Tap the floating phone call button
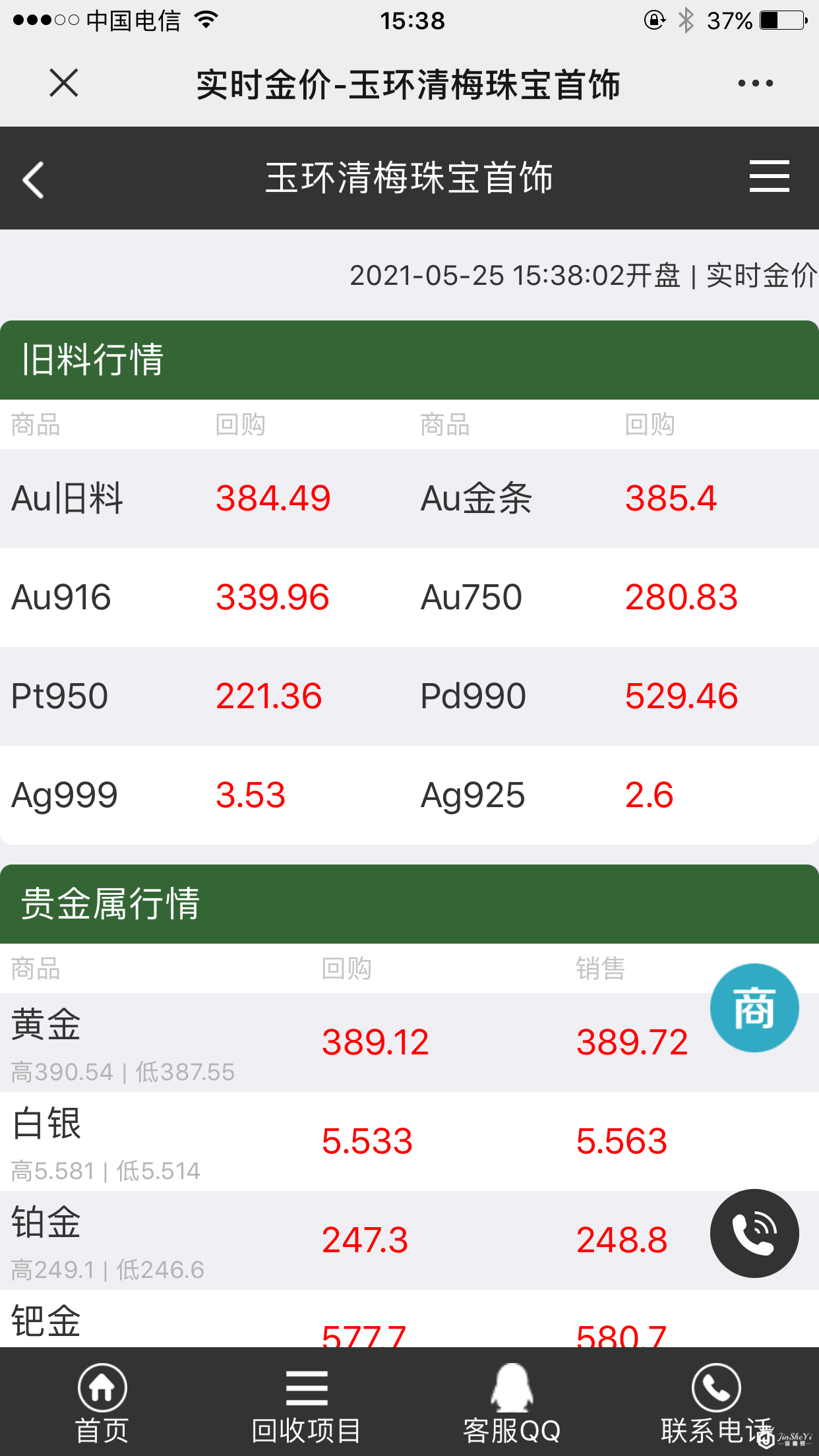Screen dimensions: 819x1456 pos(754,1233)
